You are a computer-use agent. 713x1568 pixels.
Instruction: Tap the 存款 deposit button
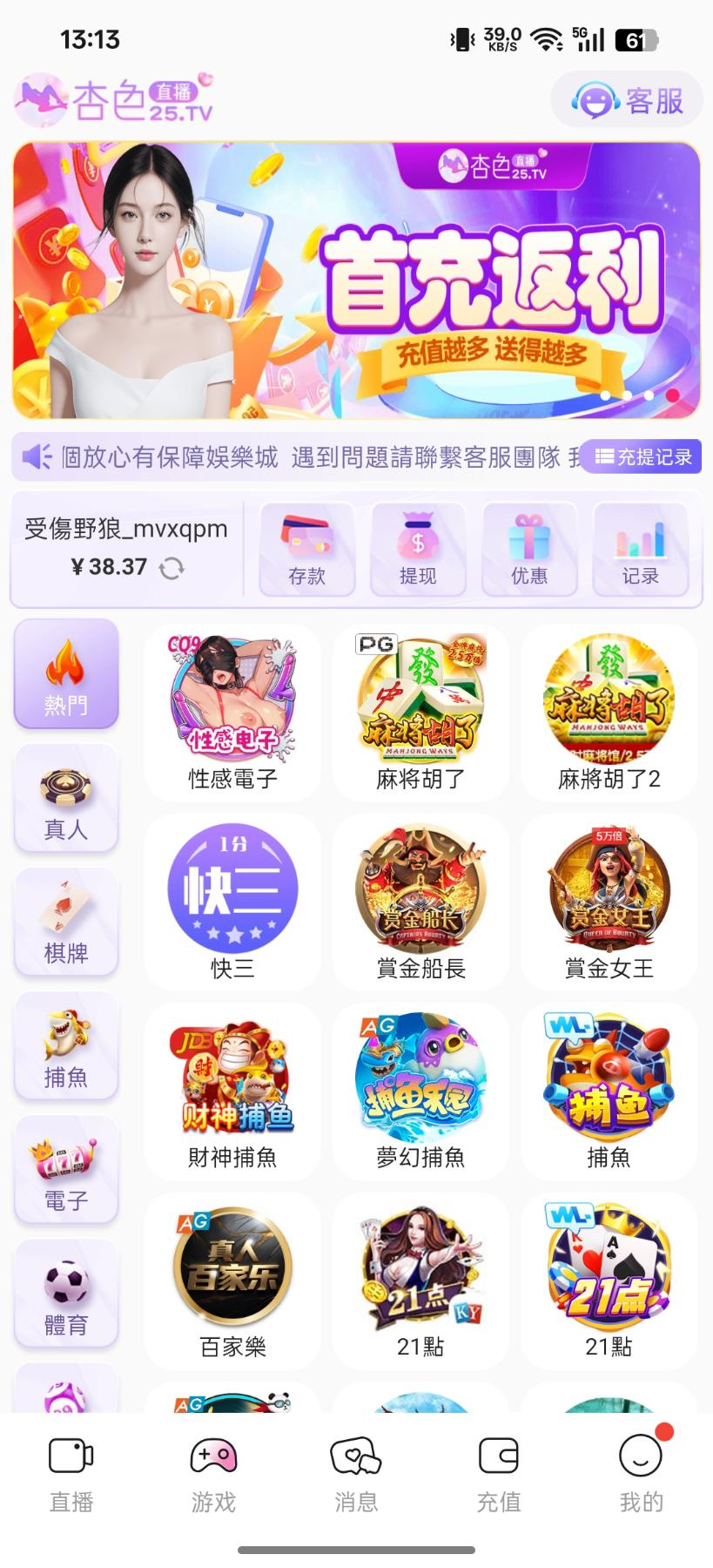coord(306,549)
